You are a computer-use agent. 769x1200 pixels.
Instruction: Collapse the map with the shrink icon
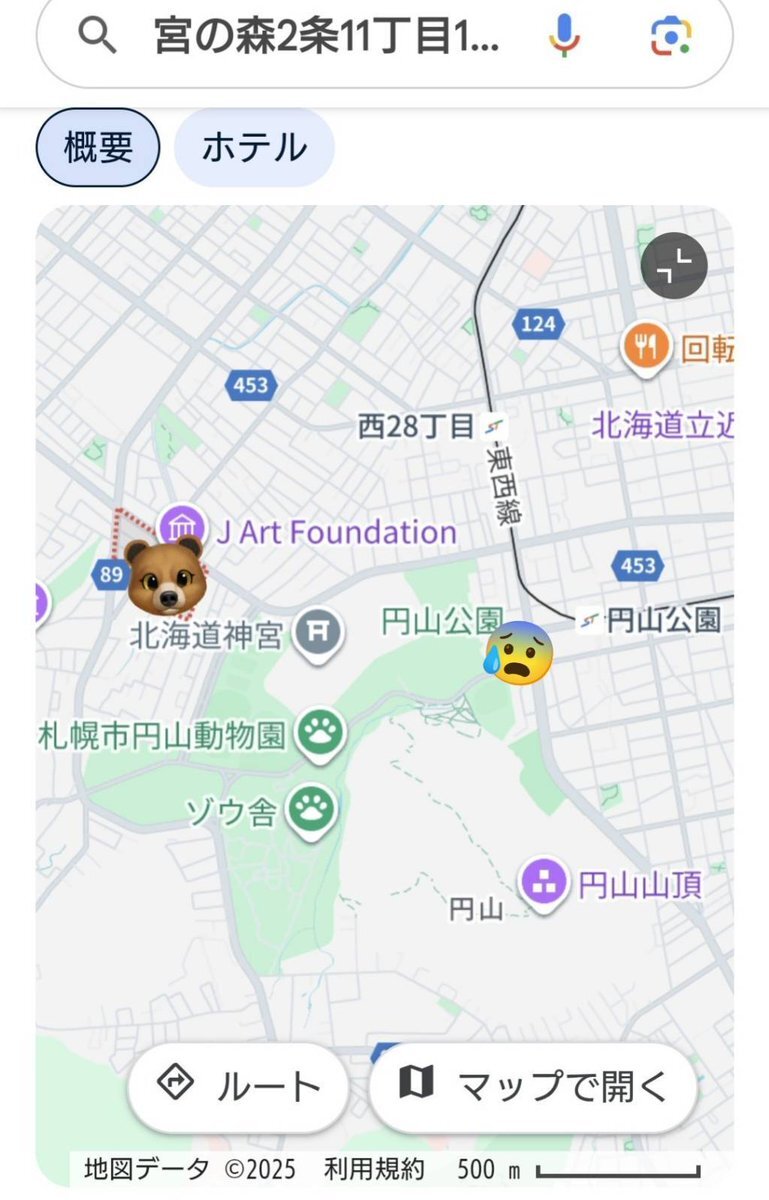click(x=674, y=266)
